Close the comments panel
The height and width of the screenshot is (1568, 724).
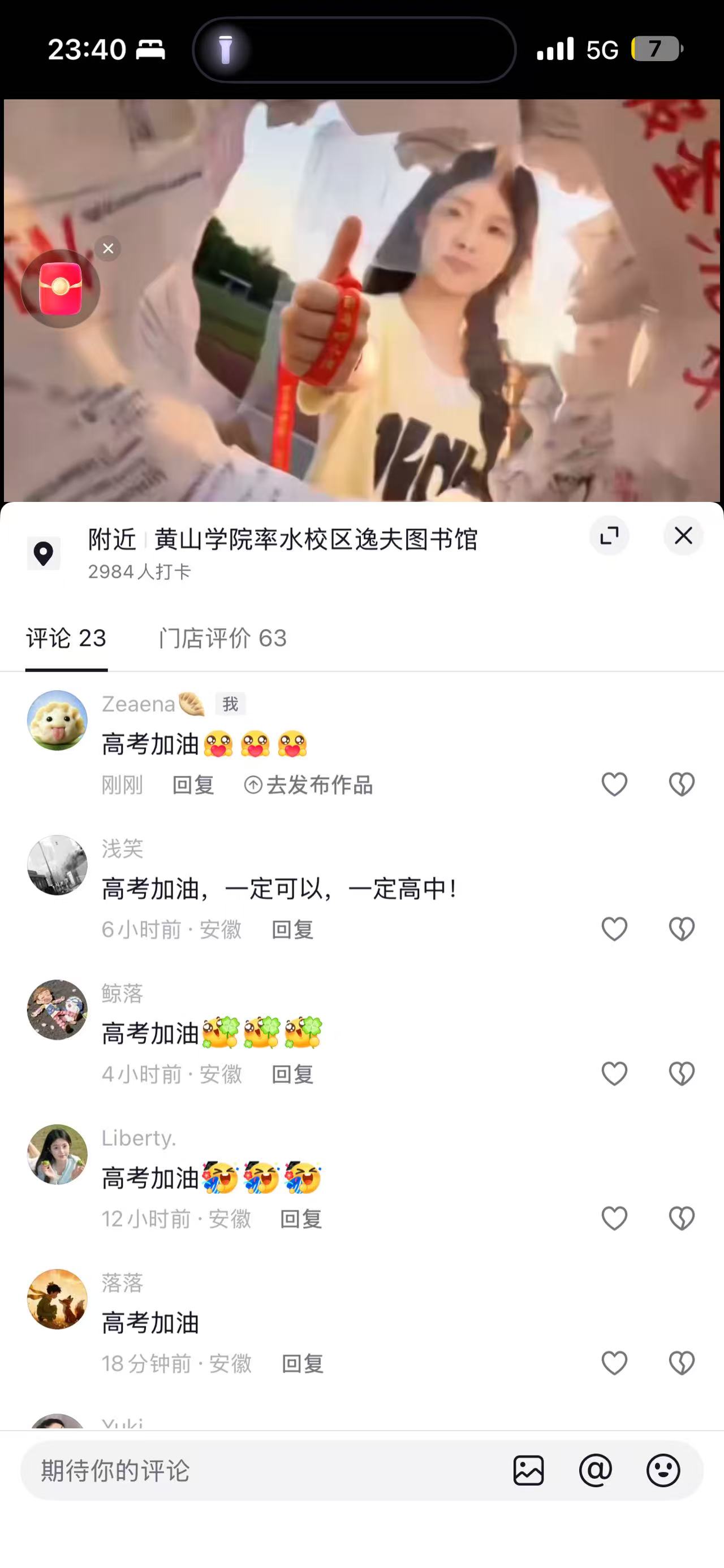(x=683, y=536)
